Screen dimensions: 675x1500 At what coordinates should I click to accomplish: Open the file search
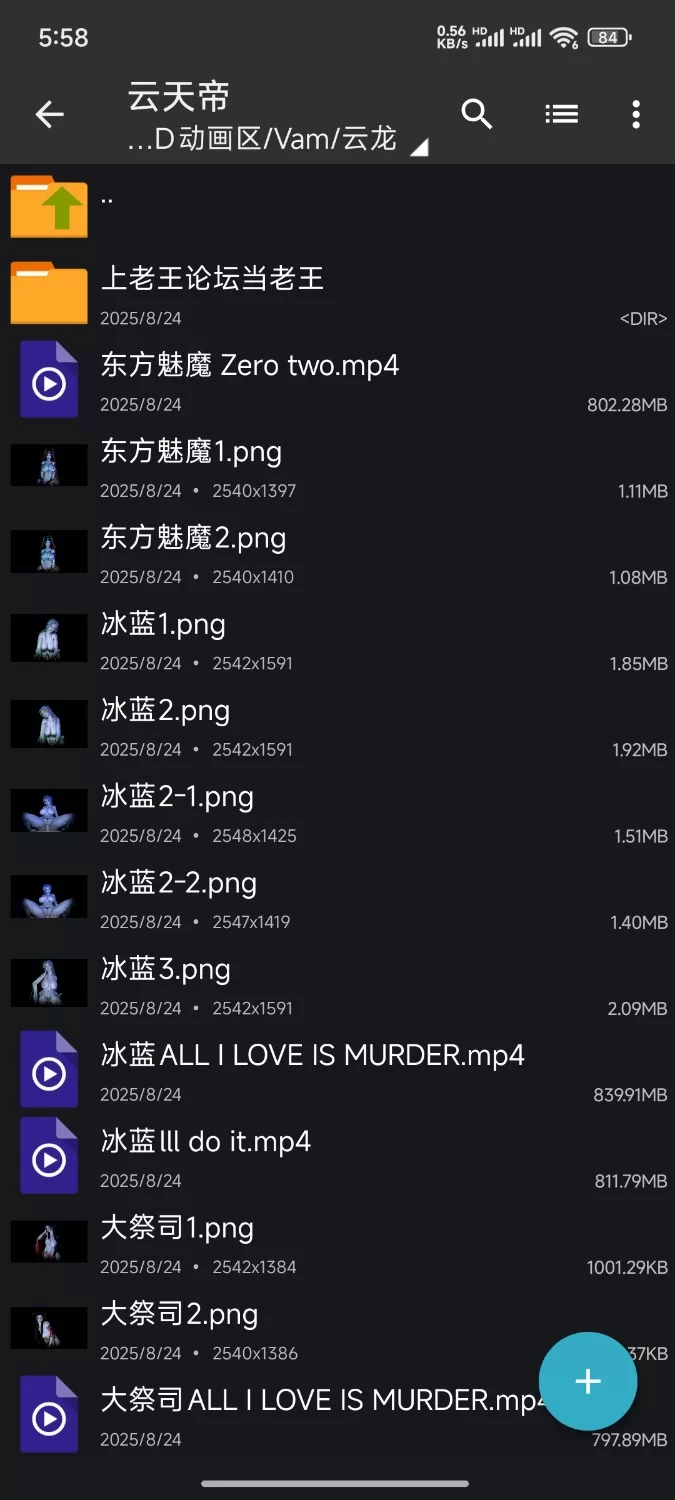477,115
